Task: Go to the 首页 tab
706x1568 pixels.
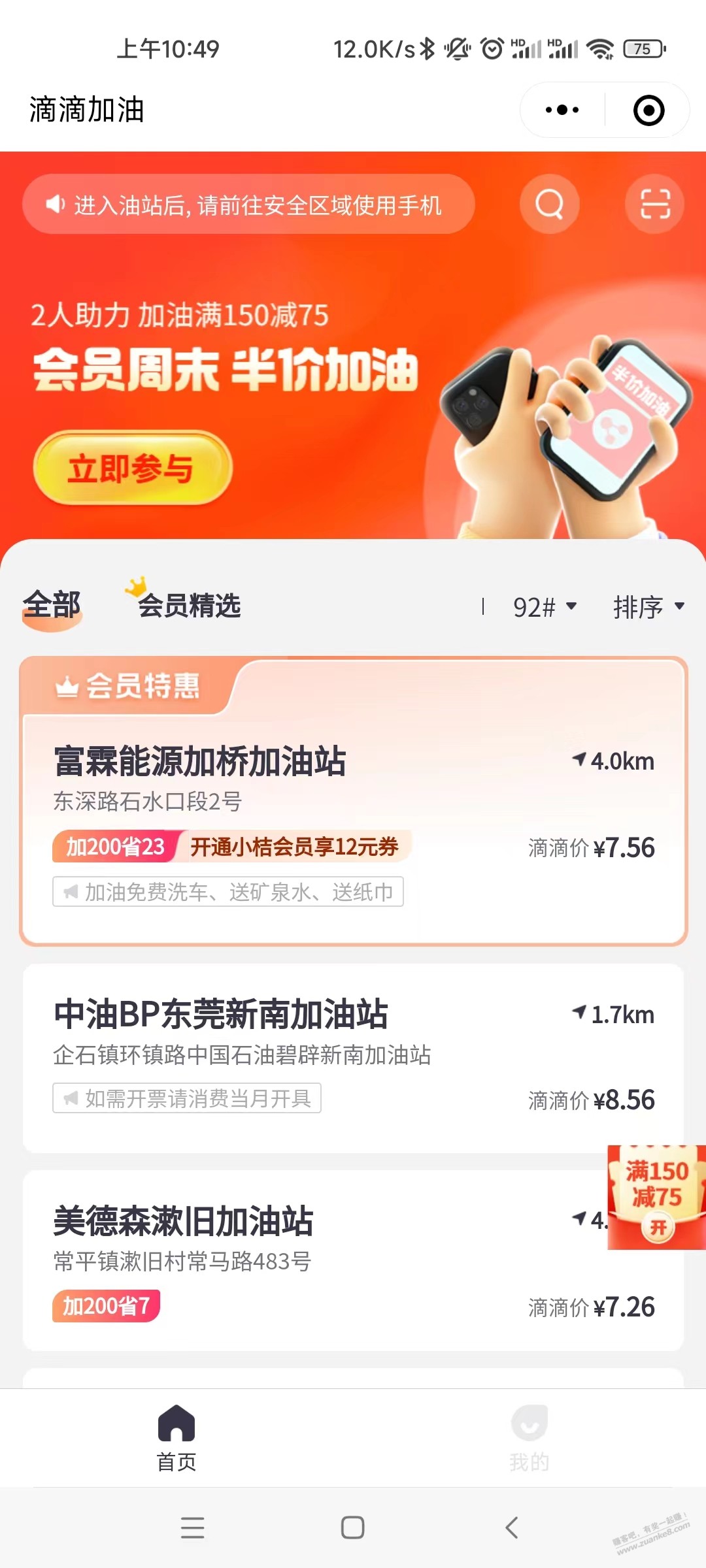Action: (176, 1438)
